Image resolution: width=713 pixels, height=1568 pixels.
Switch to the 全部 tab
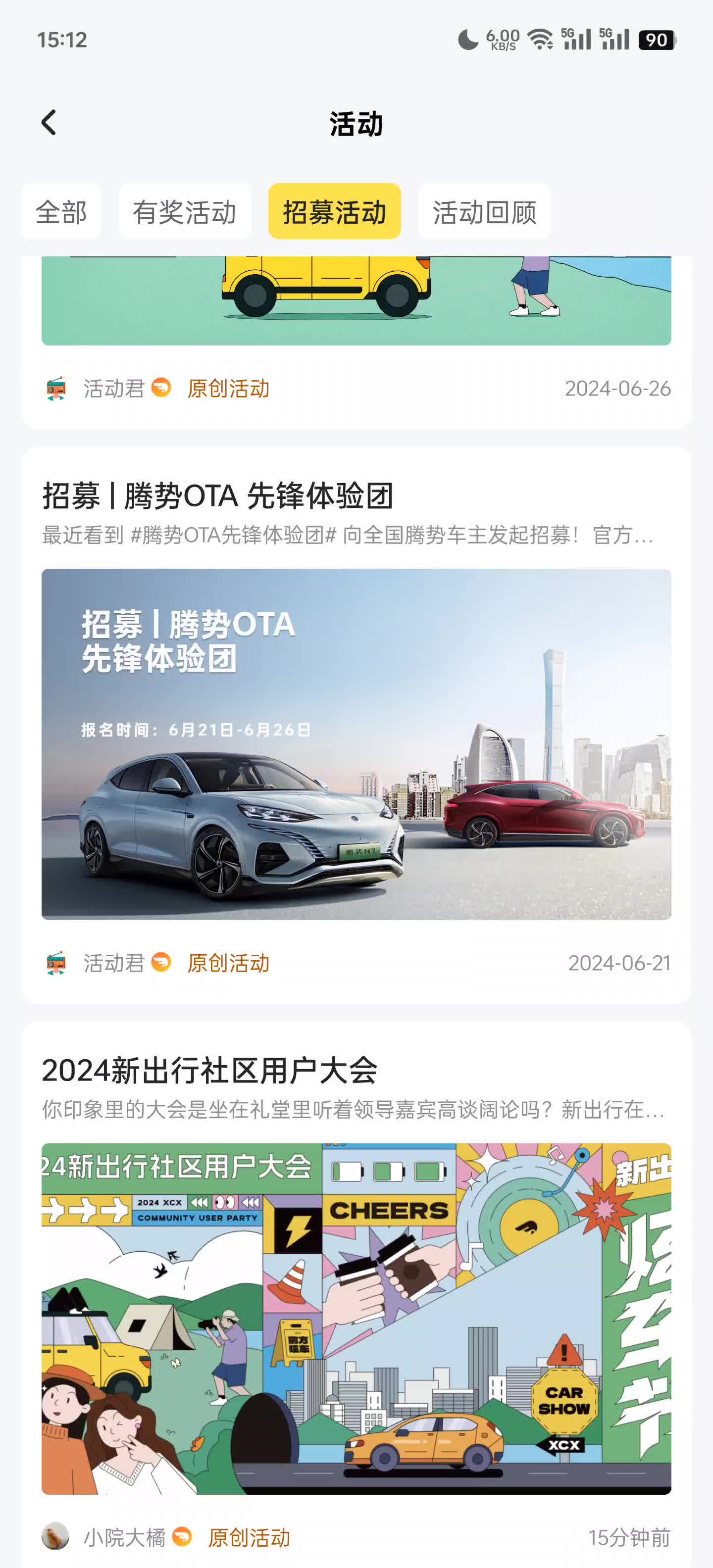point(61,212)
